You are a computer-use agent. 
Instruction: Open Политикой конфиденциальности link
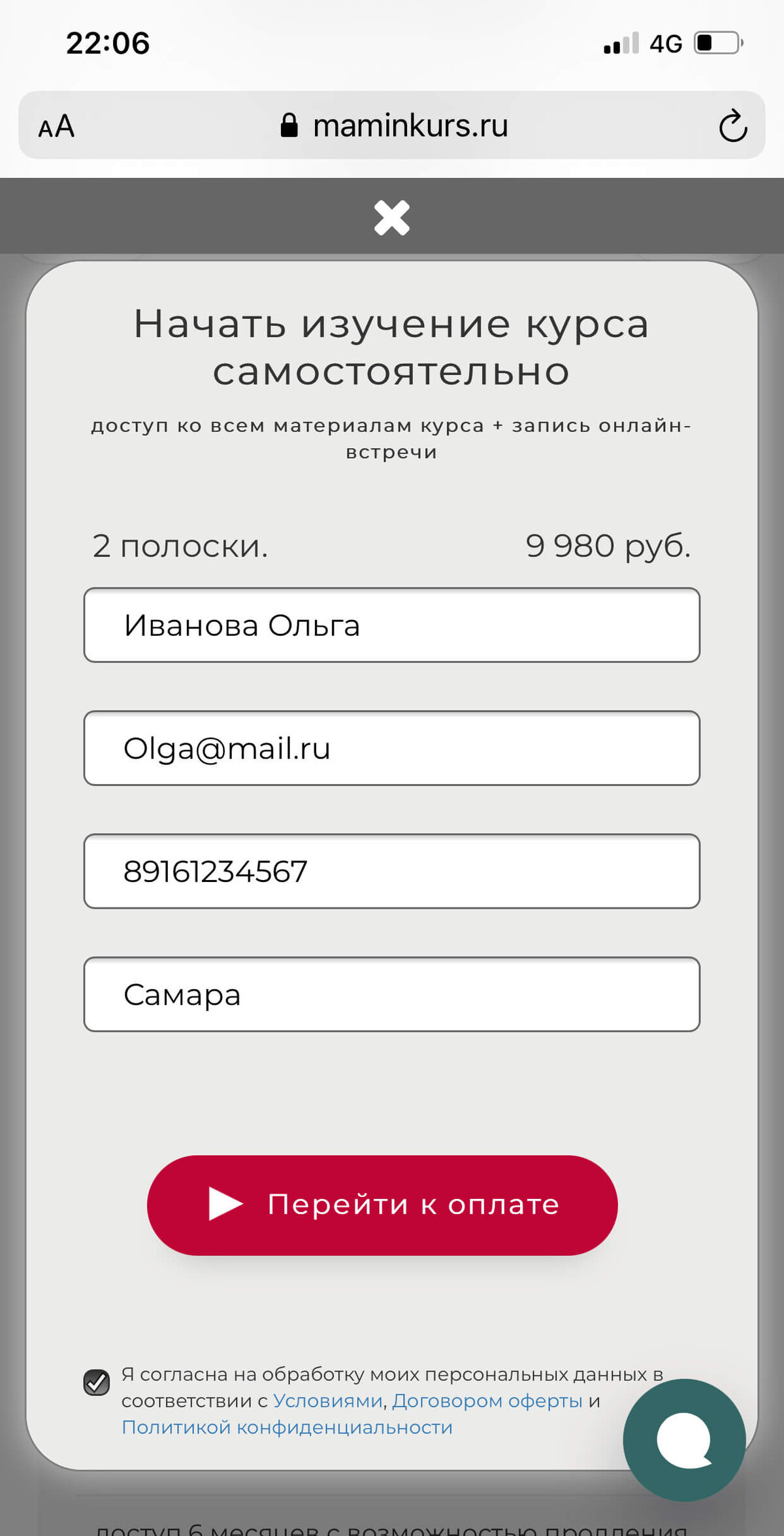[x=287, y=1428]
